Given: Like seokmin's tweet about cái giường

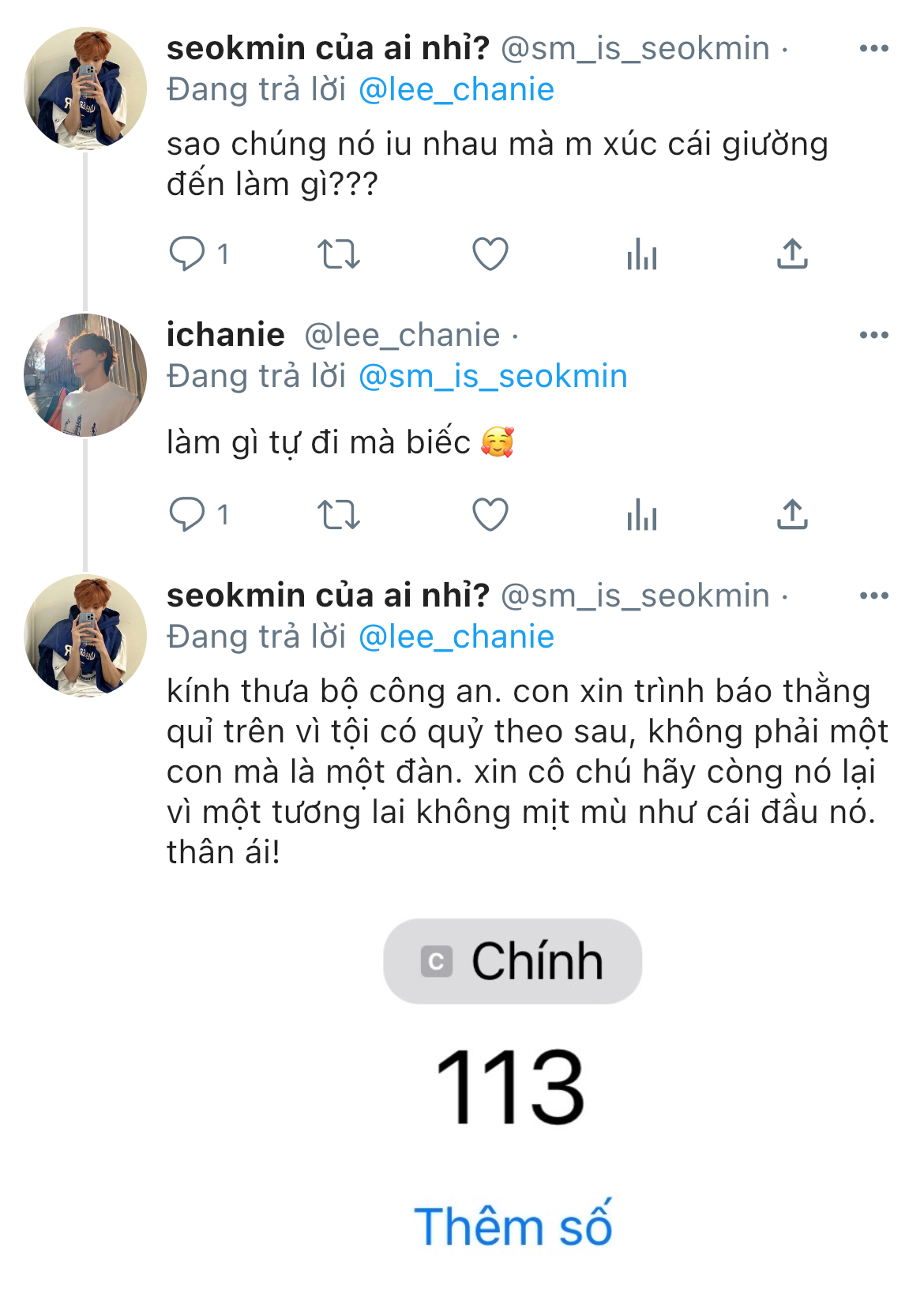Looking at the screenshot, I should click(490, 254).
